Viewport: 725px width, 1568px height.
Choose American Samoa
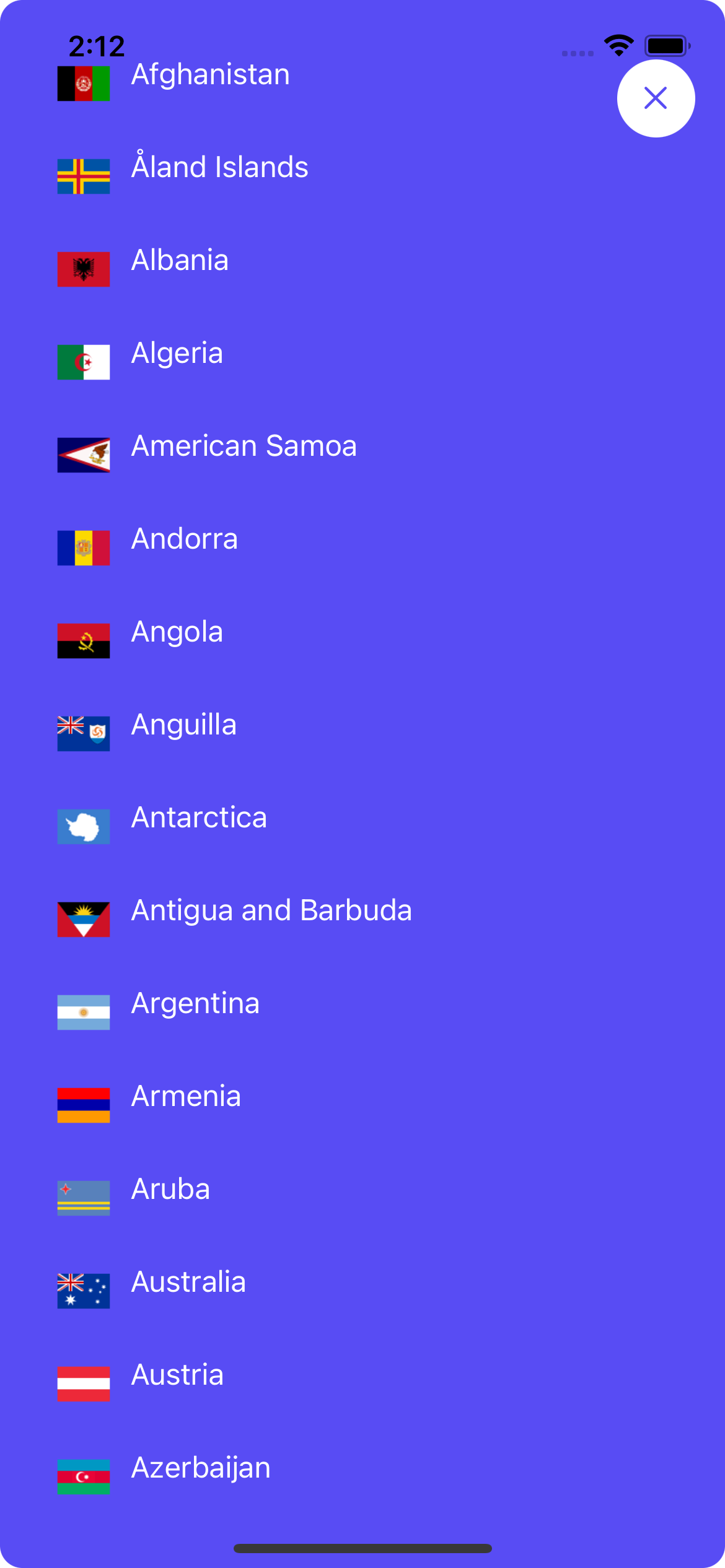pyautogui.click(x=244, y=446)
